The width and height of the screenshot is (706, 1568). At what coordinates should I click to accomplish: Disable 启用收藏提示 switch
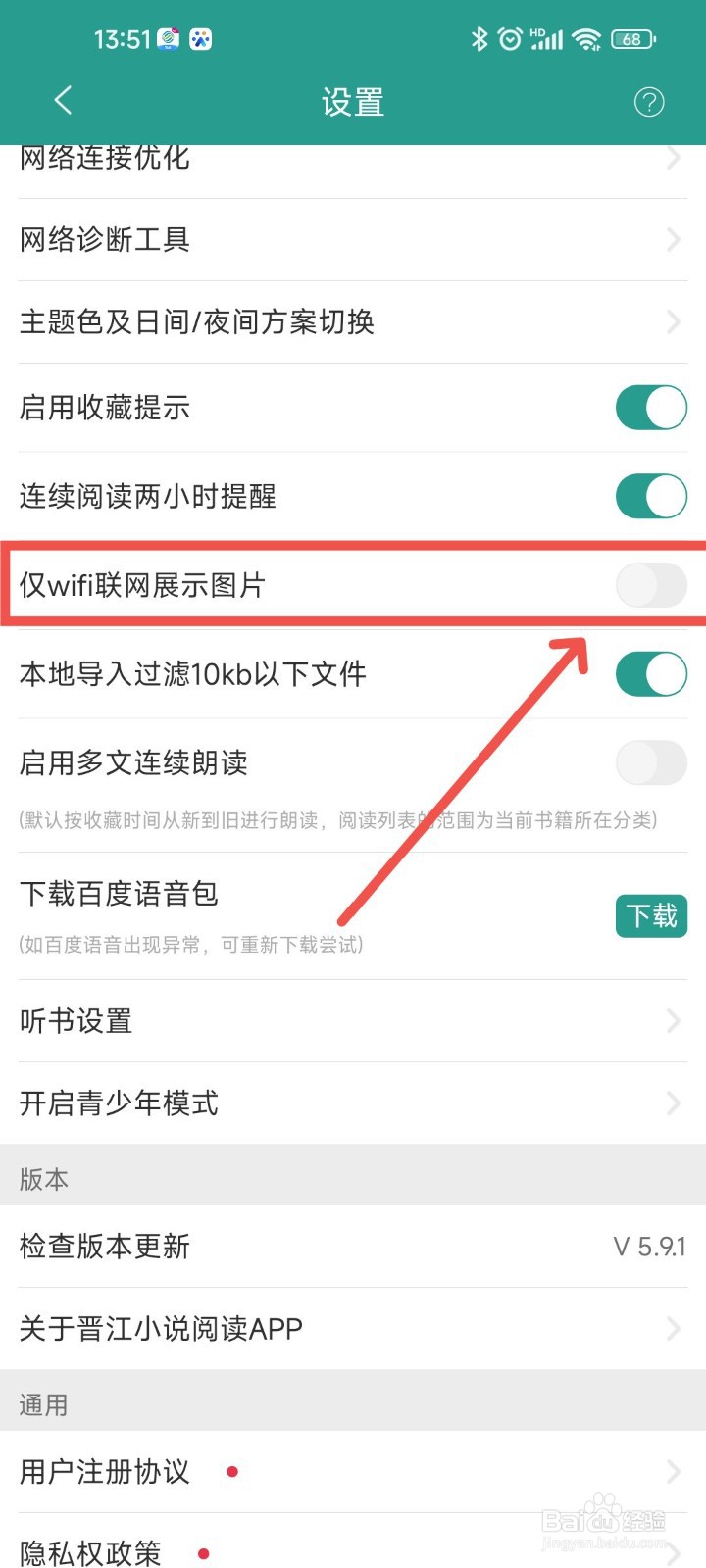tap(650, 407)
